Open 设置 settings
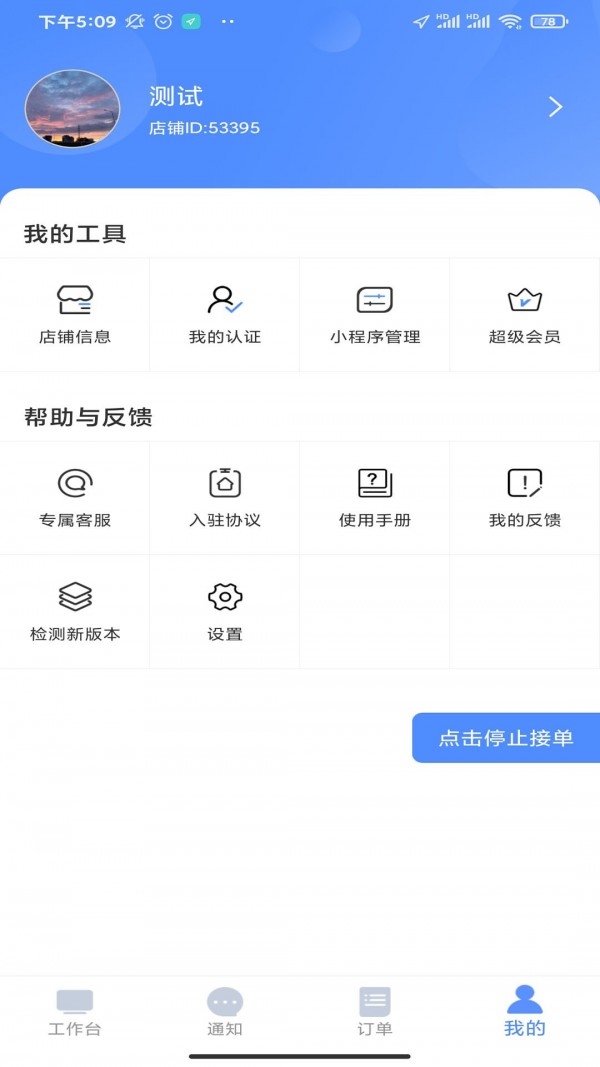Viewport: 600px width, 1067px height. pyautogui.click(x=225, y=611)
